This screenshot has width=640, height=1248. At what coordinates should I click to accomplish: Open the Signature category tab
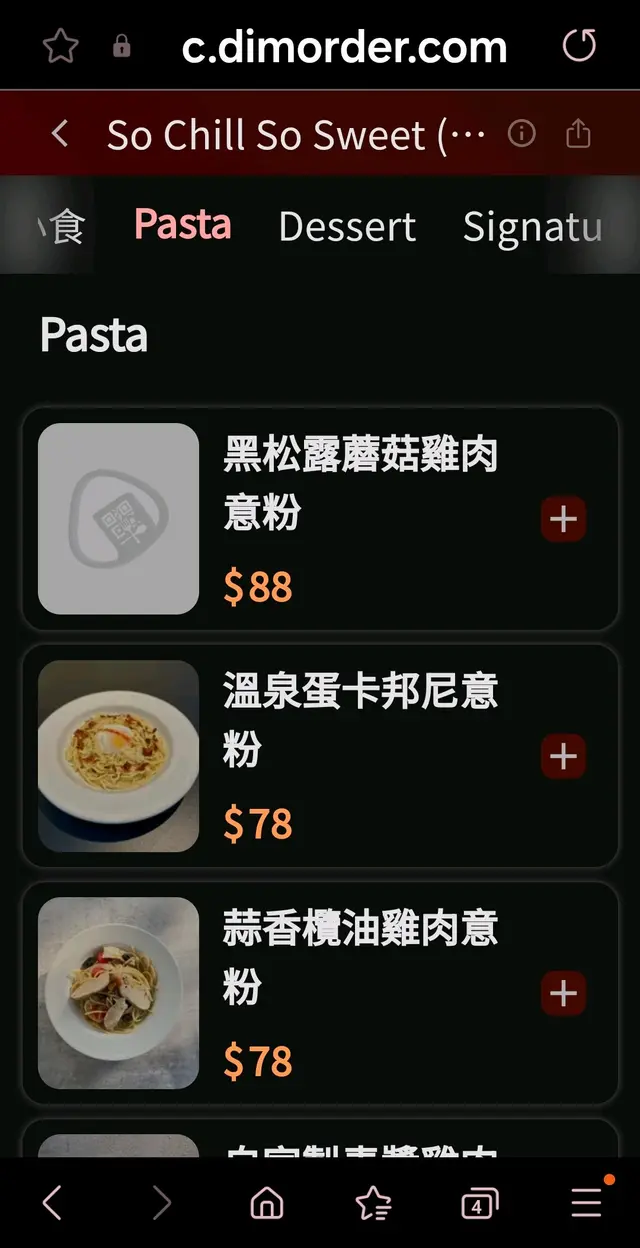coord(532,226)
